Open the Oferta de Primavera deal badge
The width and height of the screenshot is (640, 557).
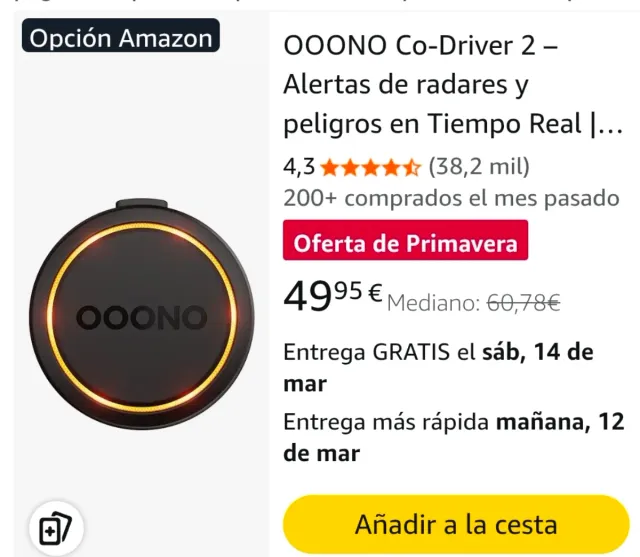click(x=405, y=243)
